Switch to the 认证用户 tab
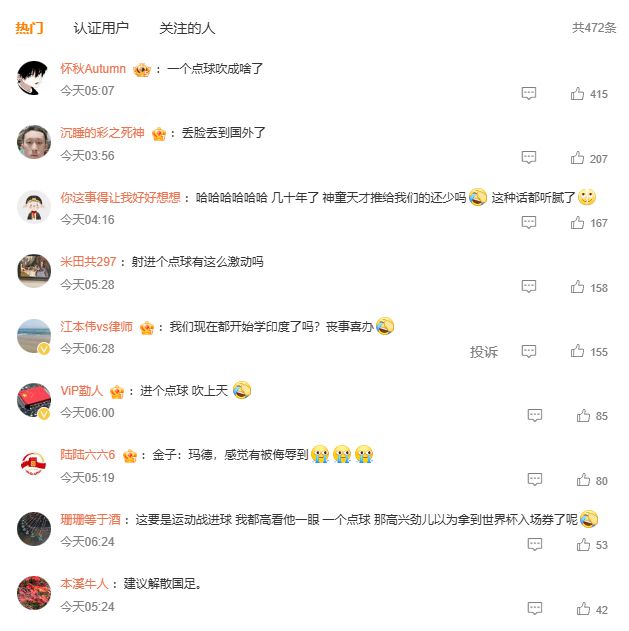This screenshot has width=629, height=631. coord(101,28)
